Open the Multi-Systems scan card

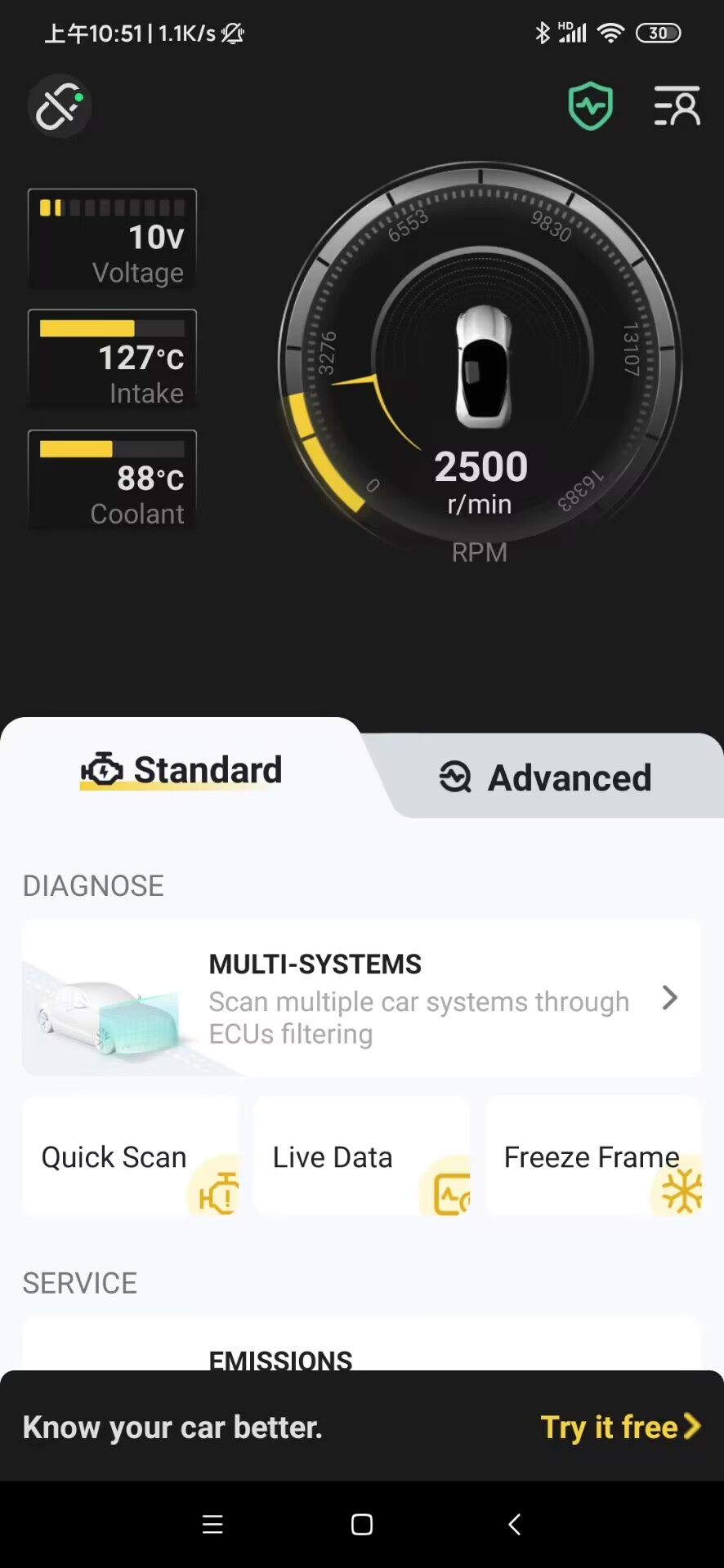click(361, 997)
